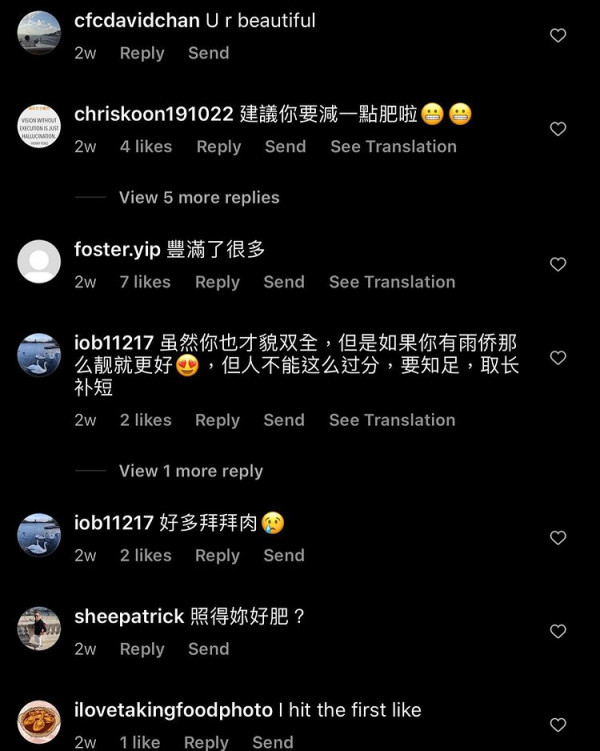Reply to foster.yip's comment
The height and width of the screenshot is (751, 600).
217,282
